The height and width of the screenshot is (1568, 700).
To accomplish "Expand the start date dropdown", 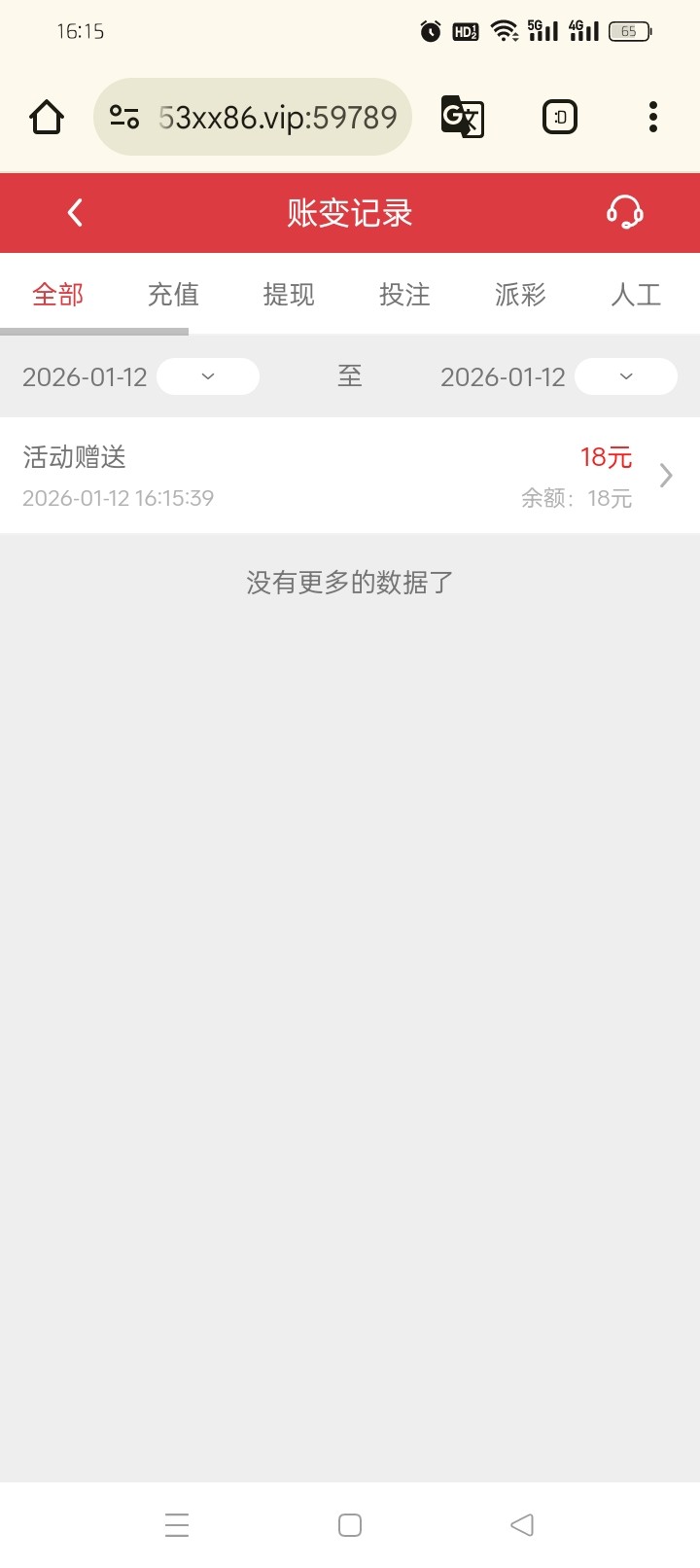I will click(x=207, y=376).
